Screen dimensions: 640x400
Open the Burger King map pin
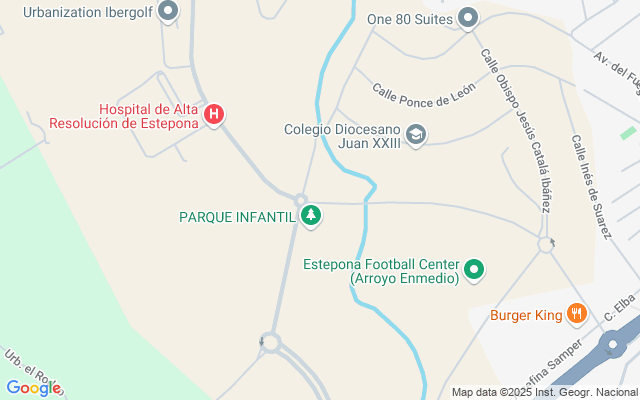576,315
